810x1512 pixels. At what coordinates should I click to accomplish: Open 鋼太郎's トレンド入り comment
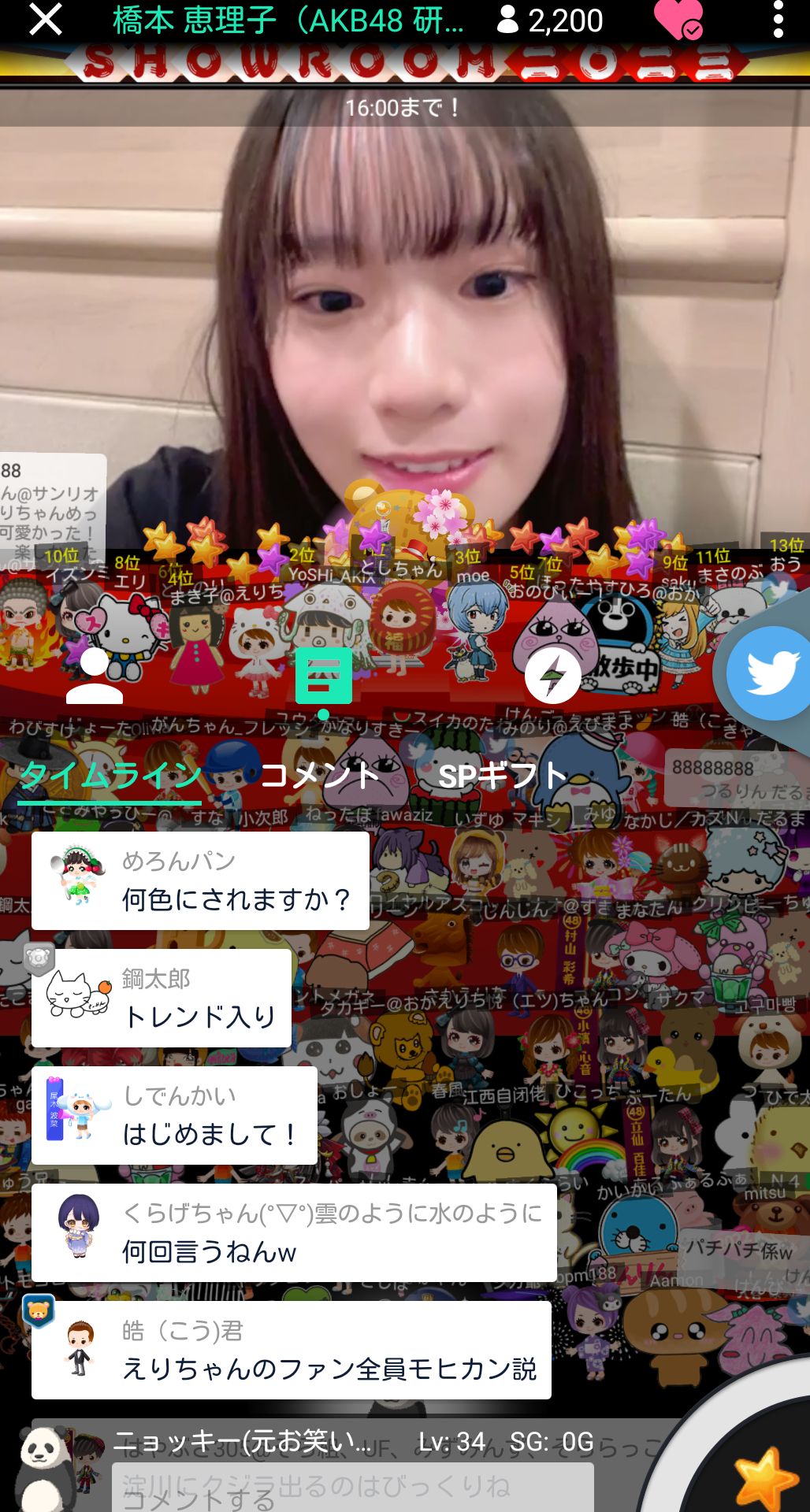(x=162, y=998)
